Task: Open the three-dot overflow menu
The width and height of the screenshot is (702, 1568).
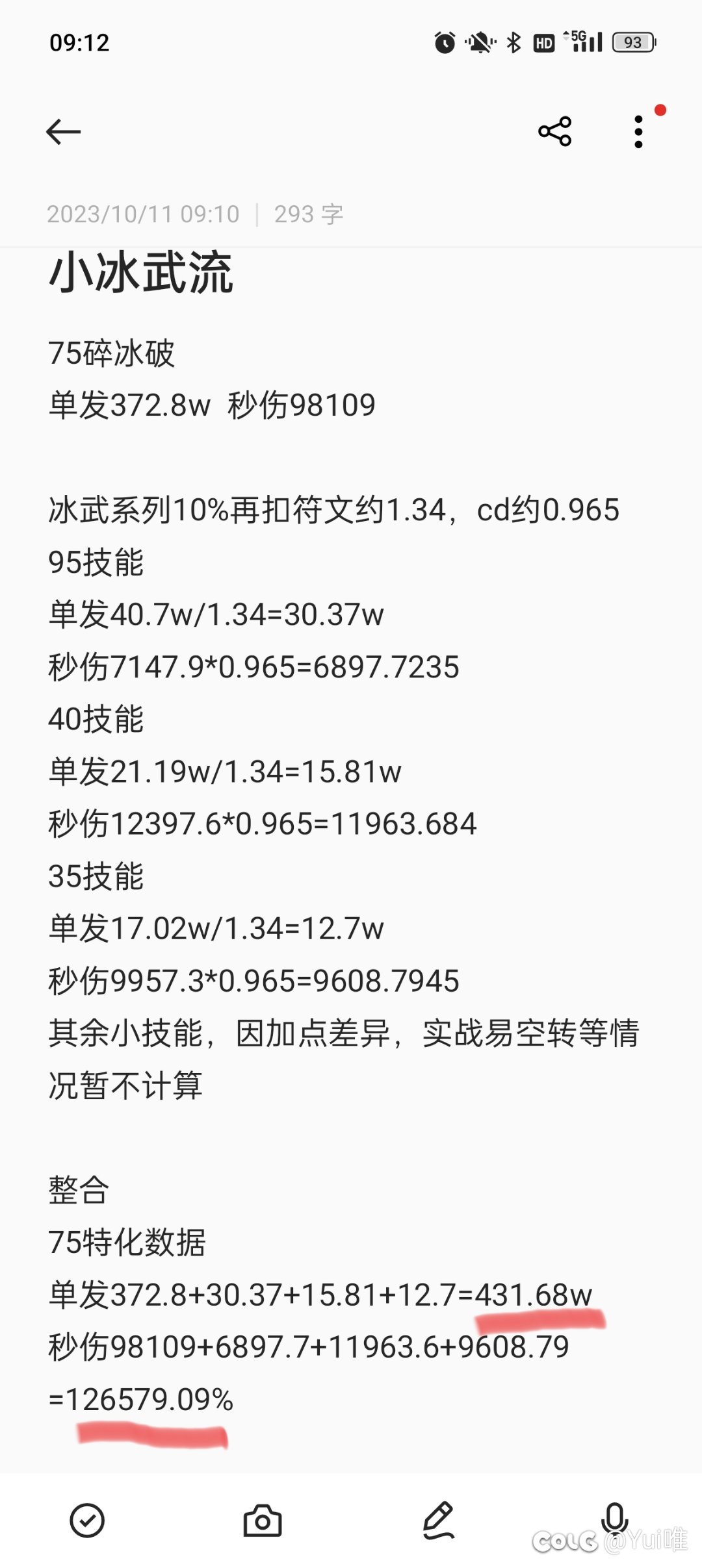Action: [638, 132]
